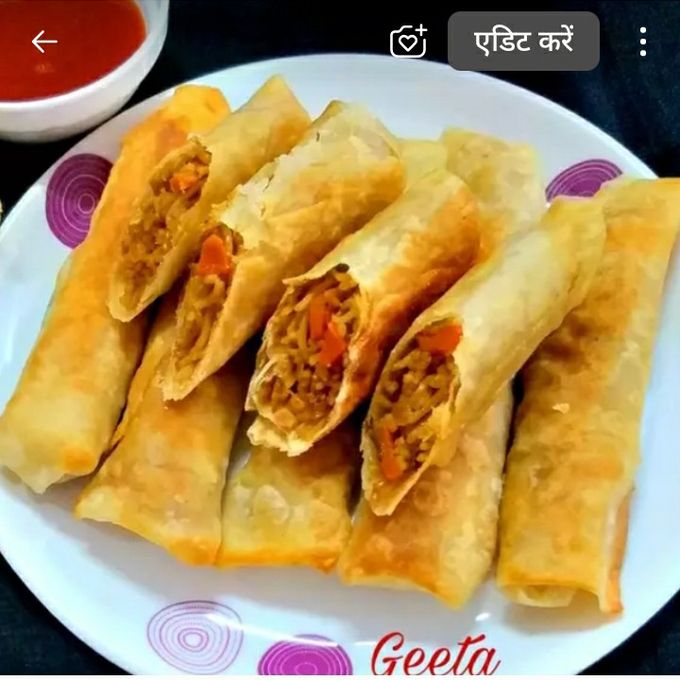Go back using the arrow
The width and height of the screenshot is (680, 680).
point(44,41)
